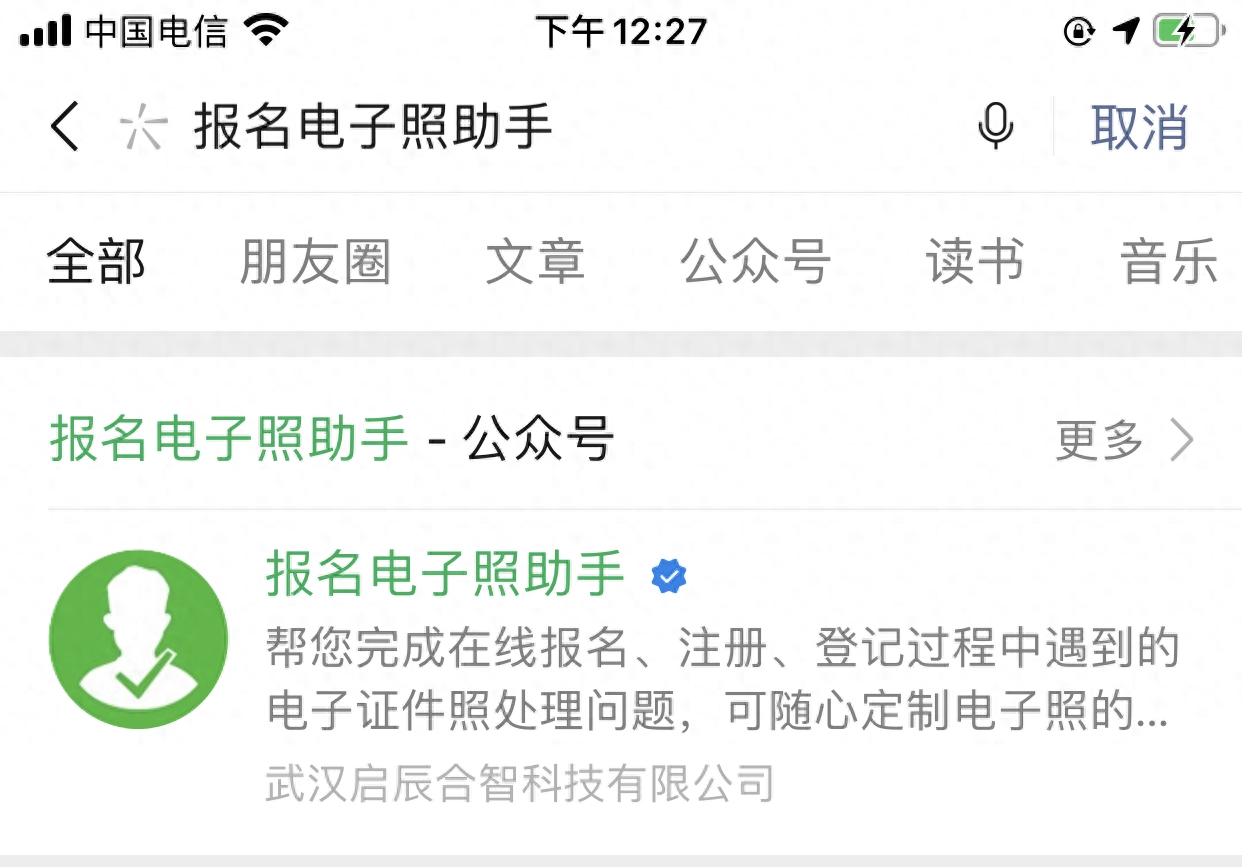Viewport: 1242px width, 867px height.
Task: Switch to the 朋友圈 tab
Action: click(x=315, y=262)
